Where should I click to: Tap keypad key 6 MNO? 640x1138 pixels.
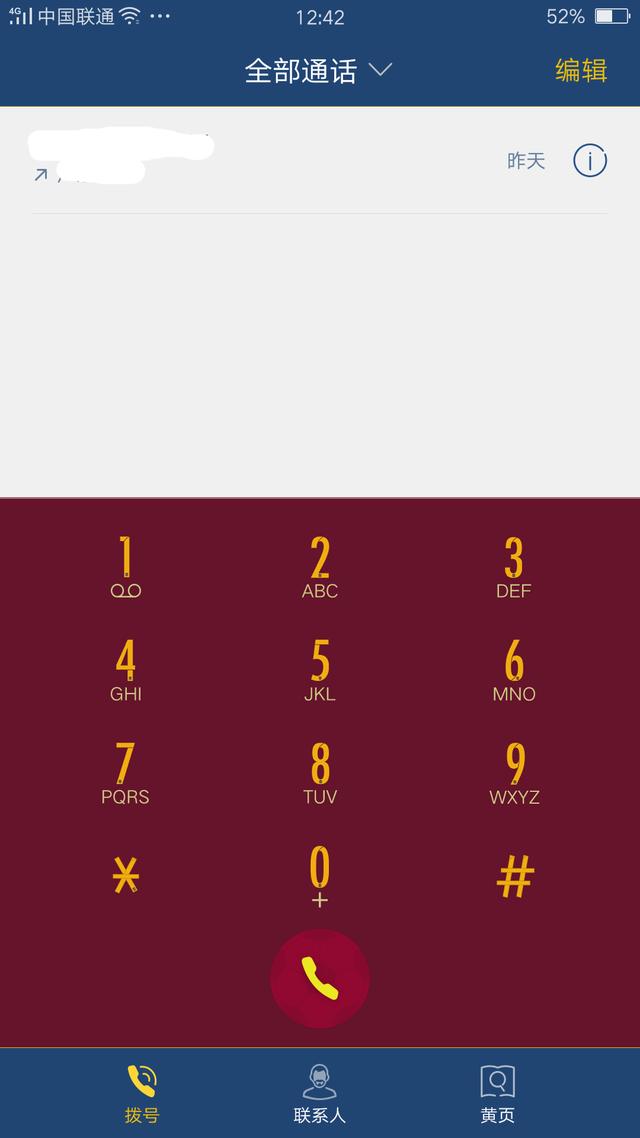click(x=513, y=670)
